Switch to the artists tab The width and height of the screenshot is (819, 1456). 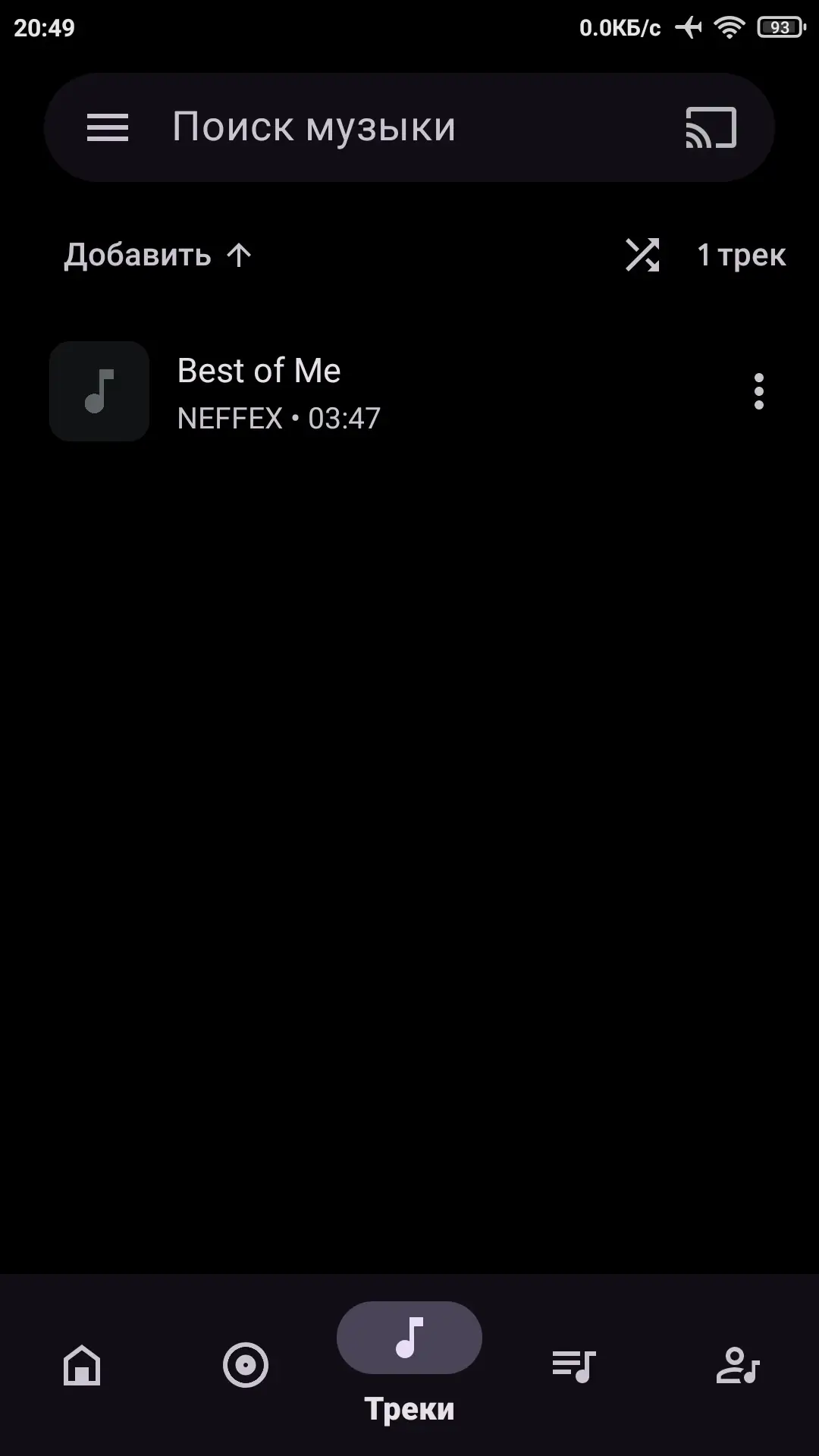(738, 1365)
